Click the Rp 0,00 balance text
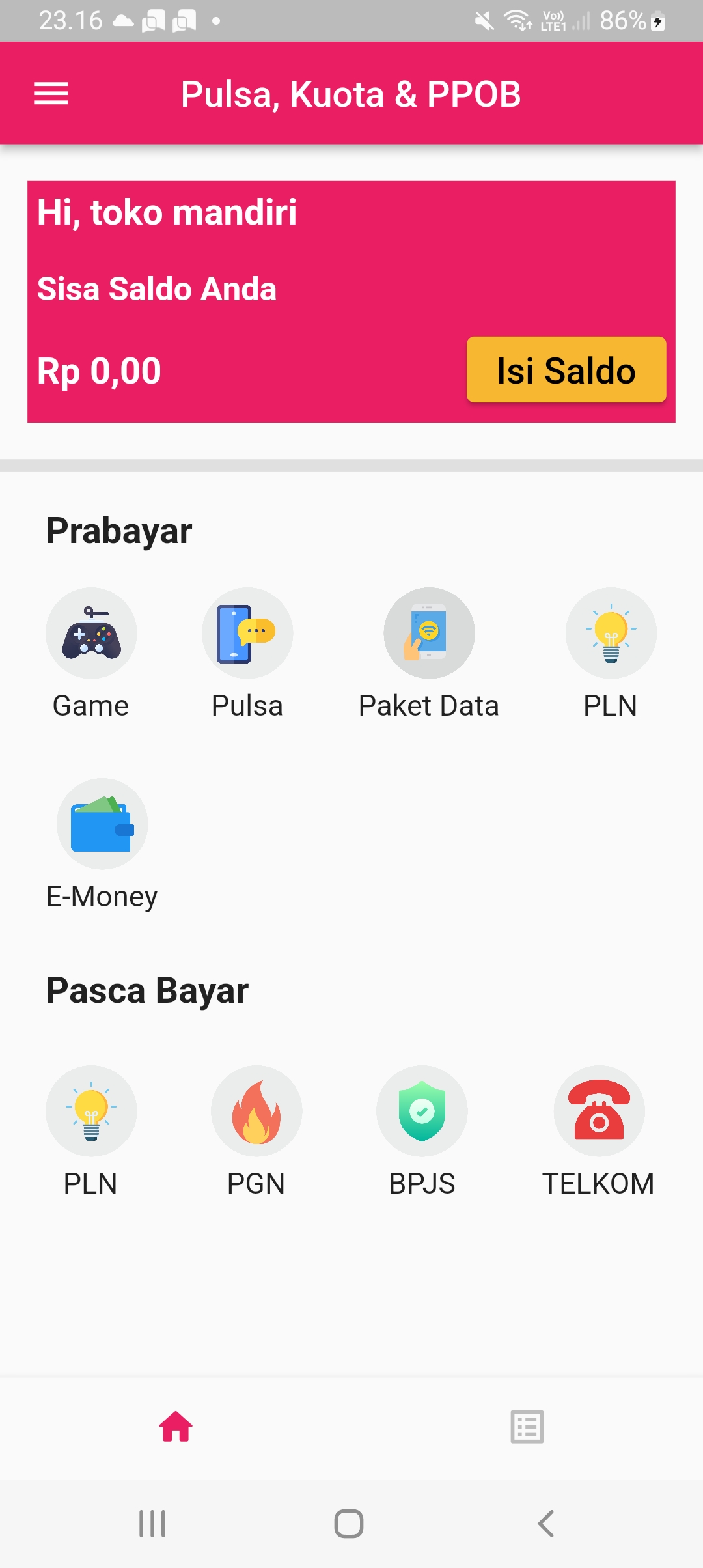Image resolution: width=703 pixels, height=1568 pixels. (99, 370)
